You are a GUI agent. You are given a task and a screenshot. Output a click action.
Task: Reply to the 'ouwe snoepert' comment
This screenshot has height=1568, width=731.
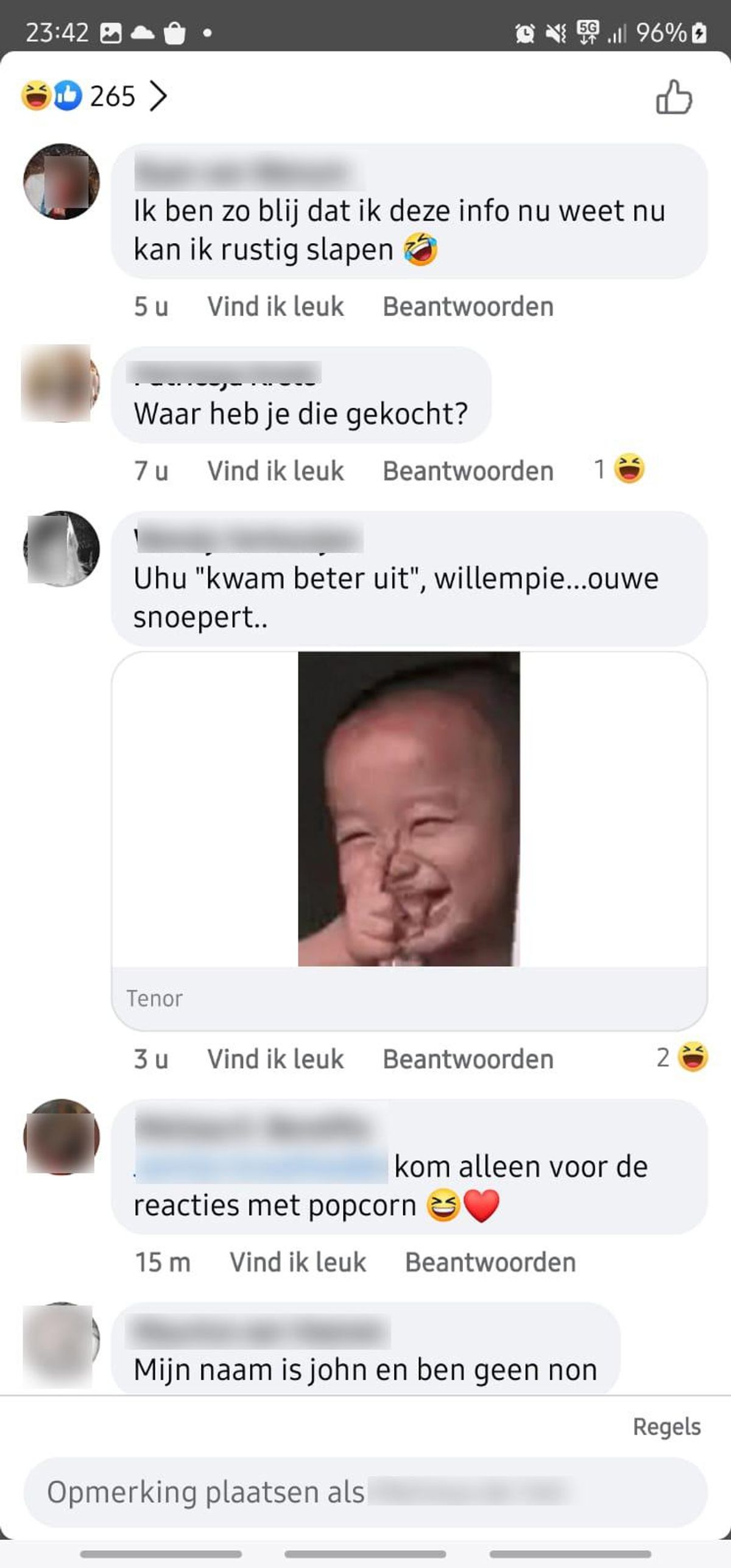pos(468,1059)
